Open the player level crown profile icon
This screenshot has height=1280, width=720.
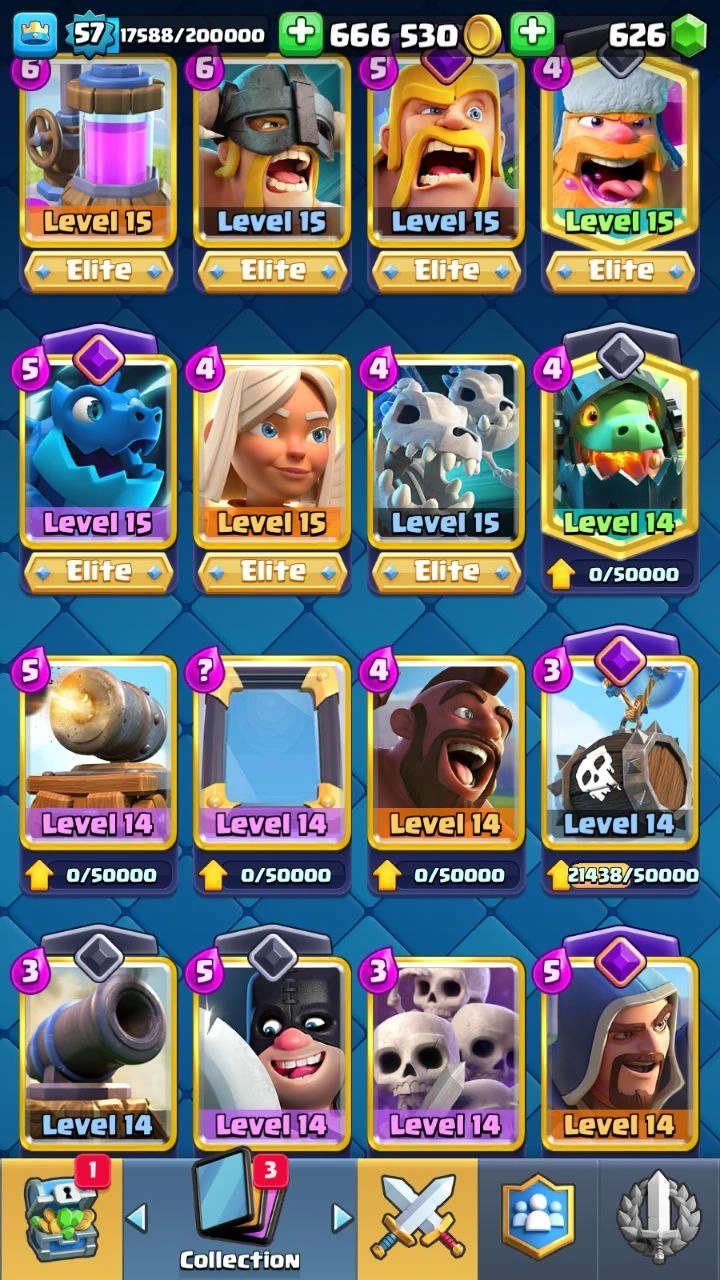(34, 35)
